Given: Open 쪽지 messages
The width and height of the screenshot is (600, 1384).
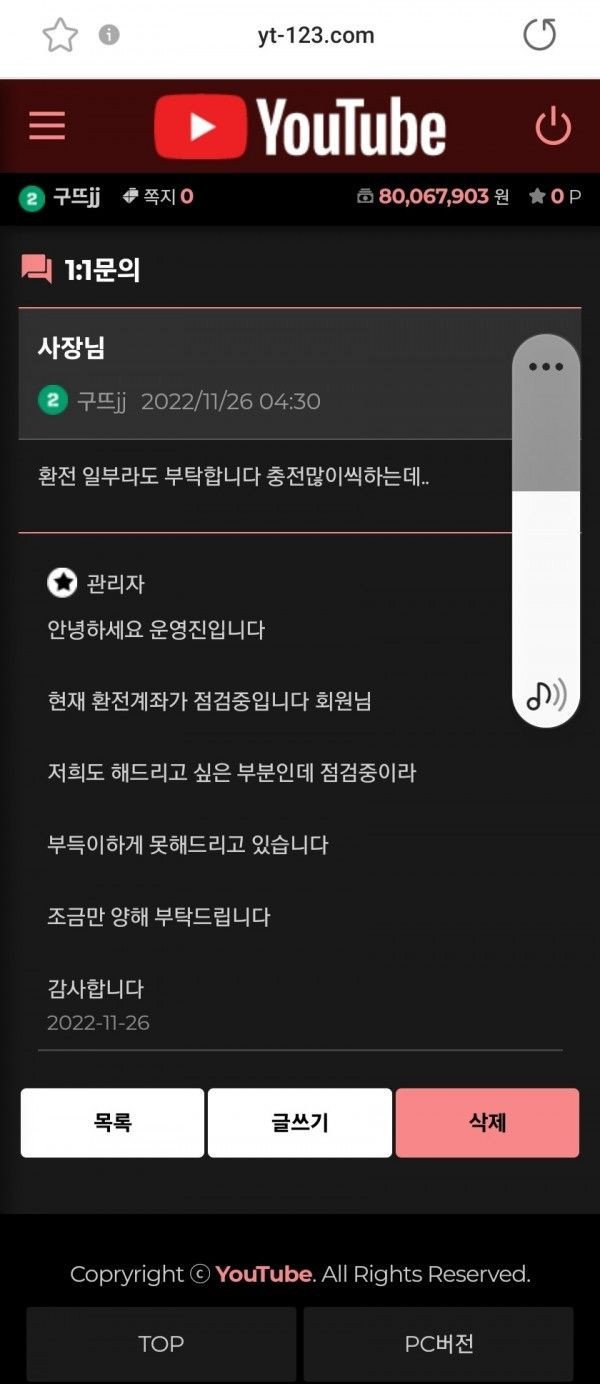Looking at the screenshot, I should pos(157,197).
